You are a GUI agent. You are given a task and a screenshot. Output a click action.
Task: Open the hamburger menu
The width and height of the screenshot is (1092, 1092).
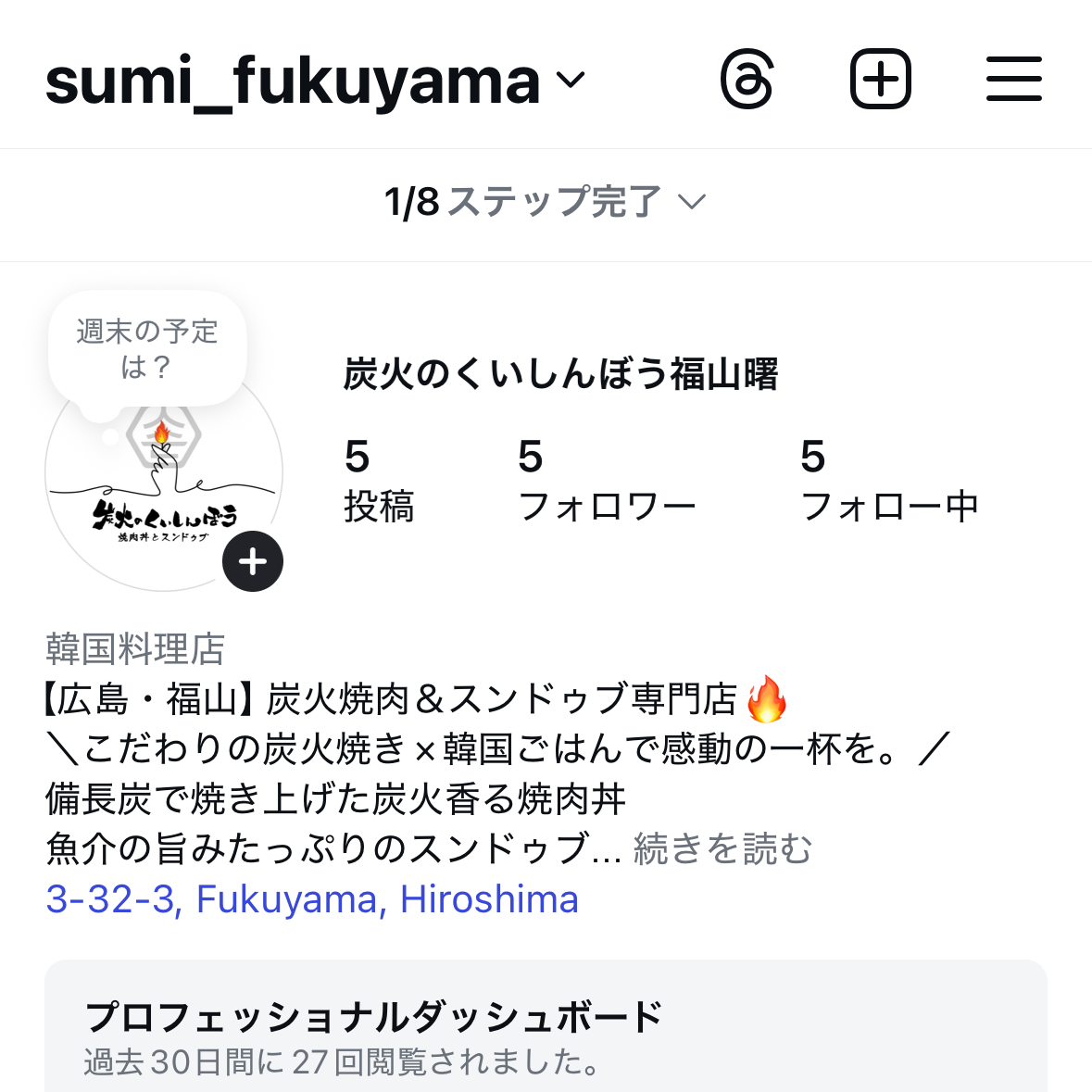click(1013, 81)
